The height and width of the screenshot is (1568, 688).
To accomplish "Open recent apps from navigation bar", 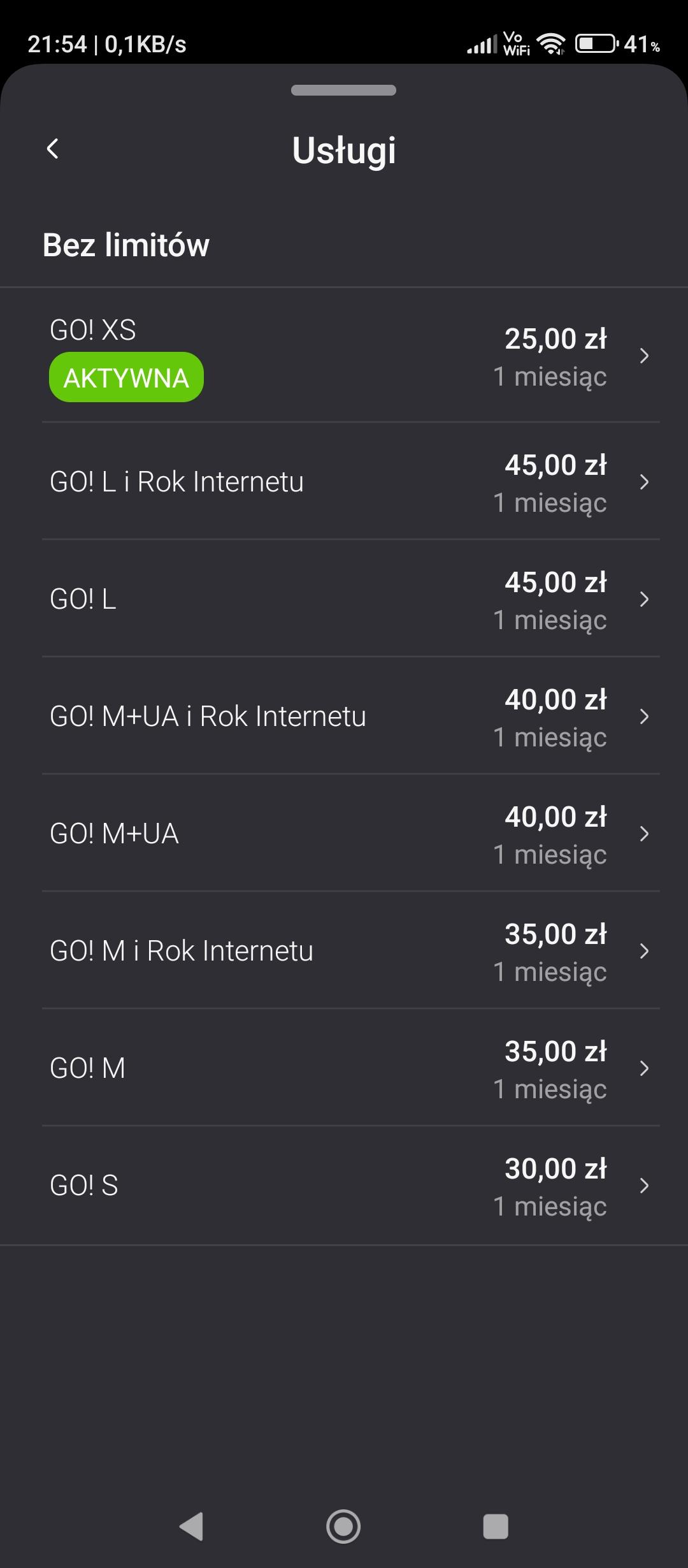I will point(496,1527).
